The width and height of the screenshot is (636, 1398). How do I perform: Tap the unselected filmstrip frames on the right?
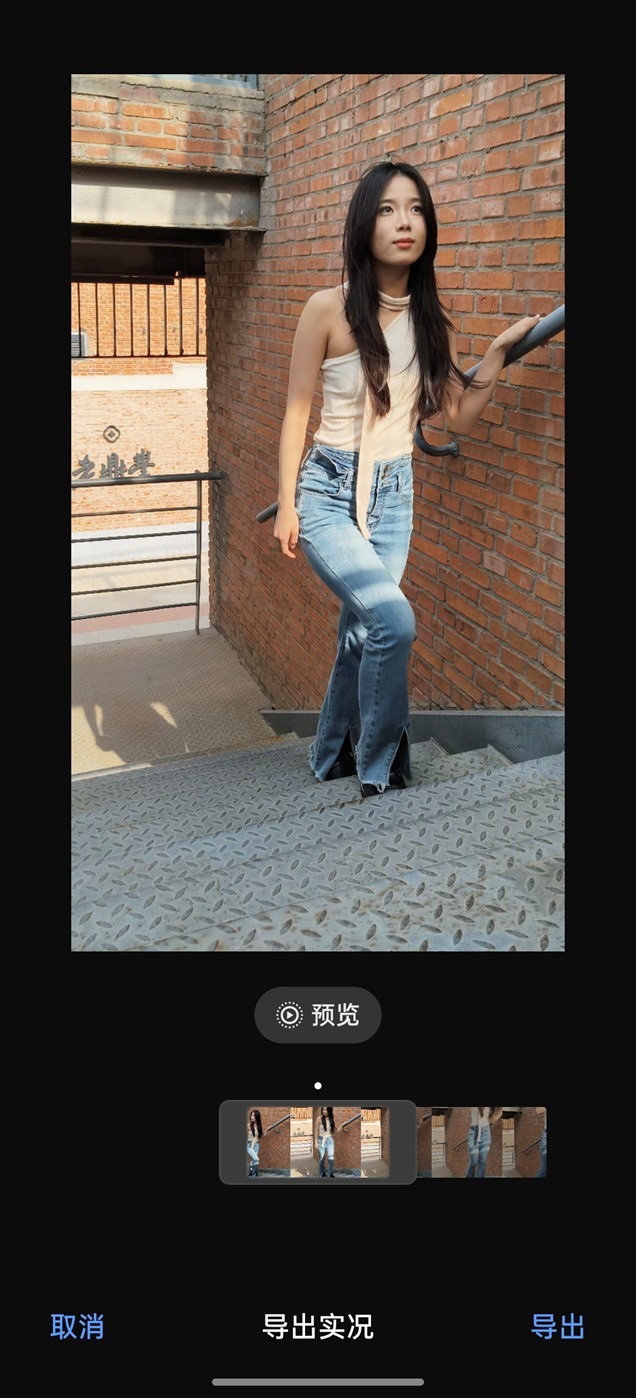pyautogui.click(x=482, y=1142)
